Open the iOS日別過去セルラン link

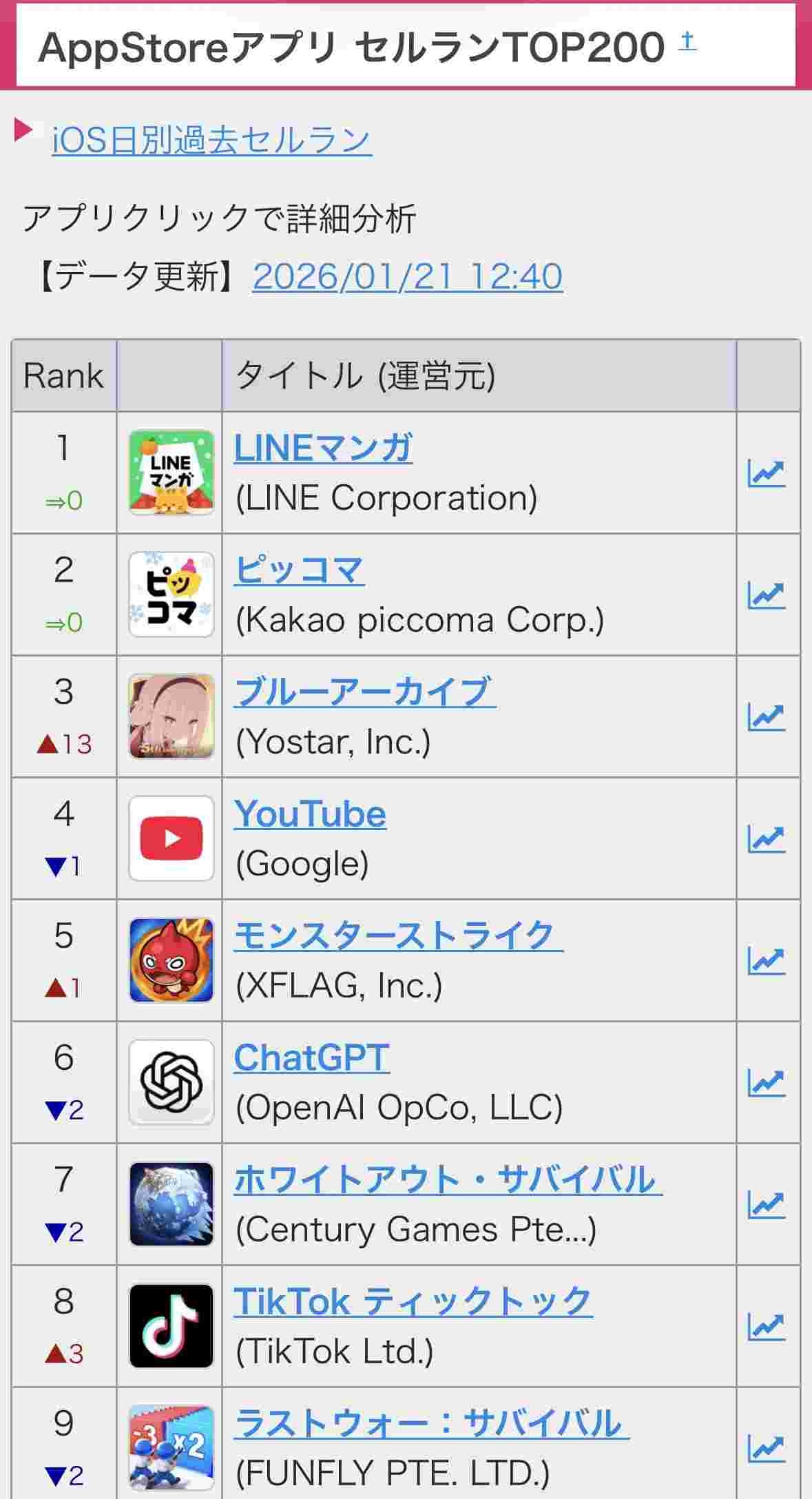[x=211, y=141]
